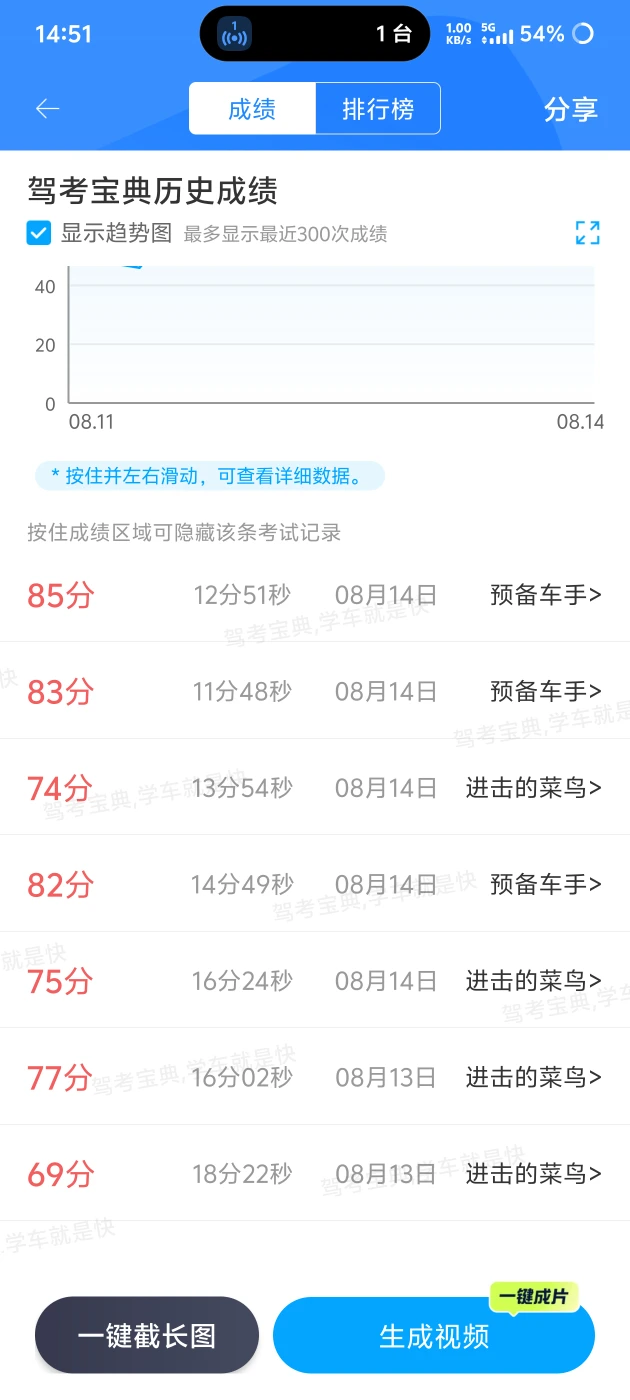Screen dimensions: 630x1400
Task: Tap 生成视频 to create a video
Action: click(x=434, y=1335)
